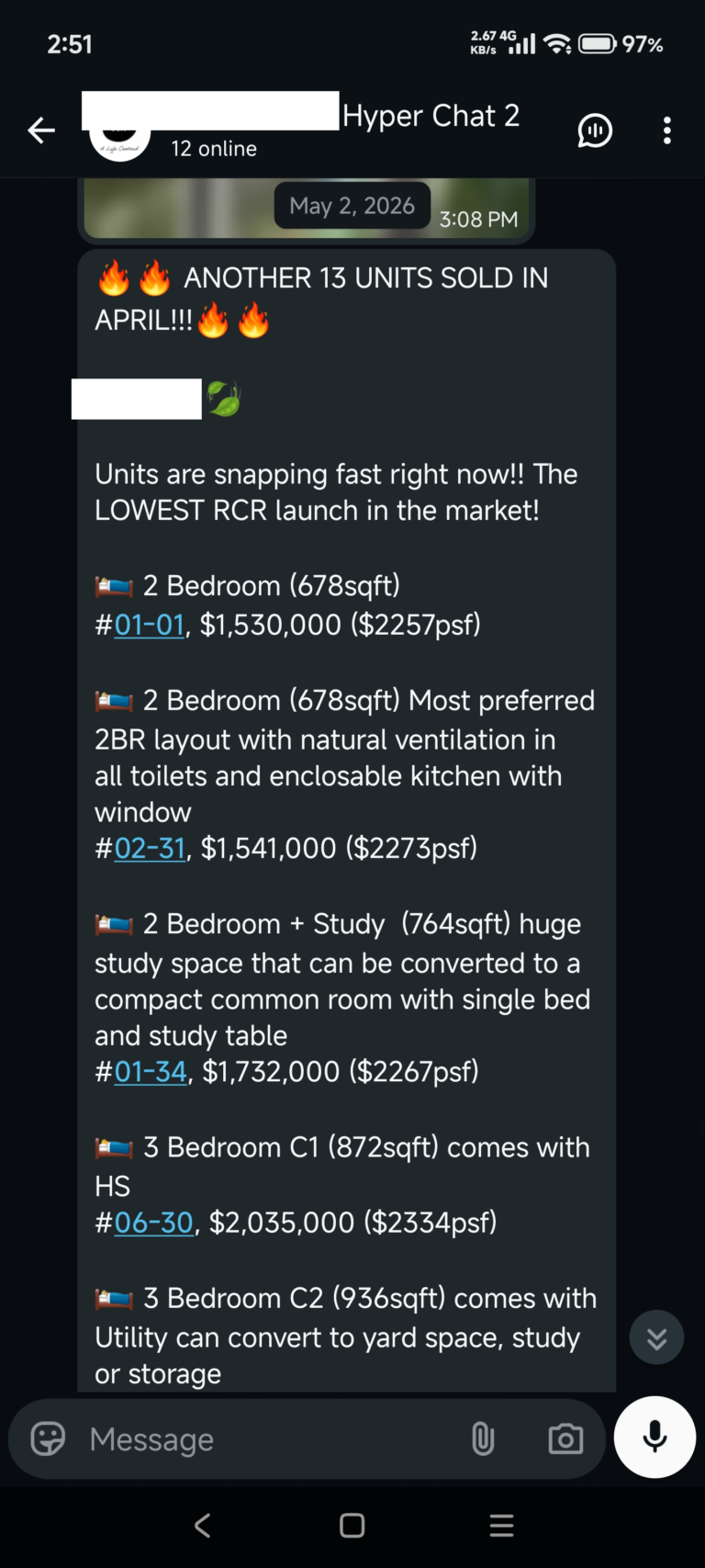Image resolution: width=705 pixels, height=1568 pixels.
Task: Open the #06-30 unit link
Action: tap(154, 1224)
